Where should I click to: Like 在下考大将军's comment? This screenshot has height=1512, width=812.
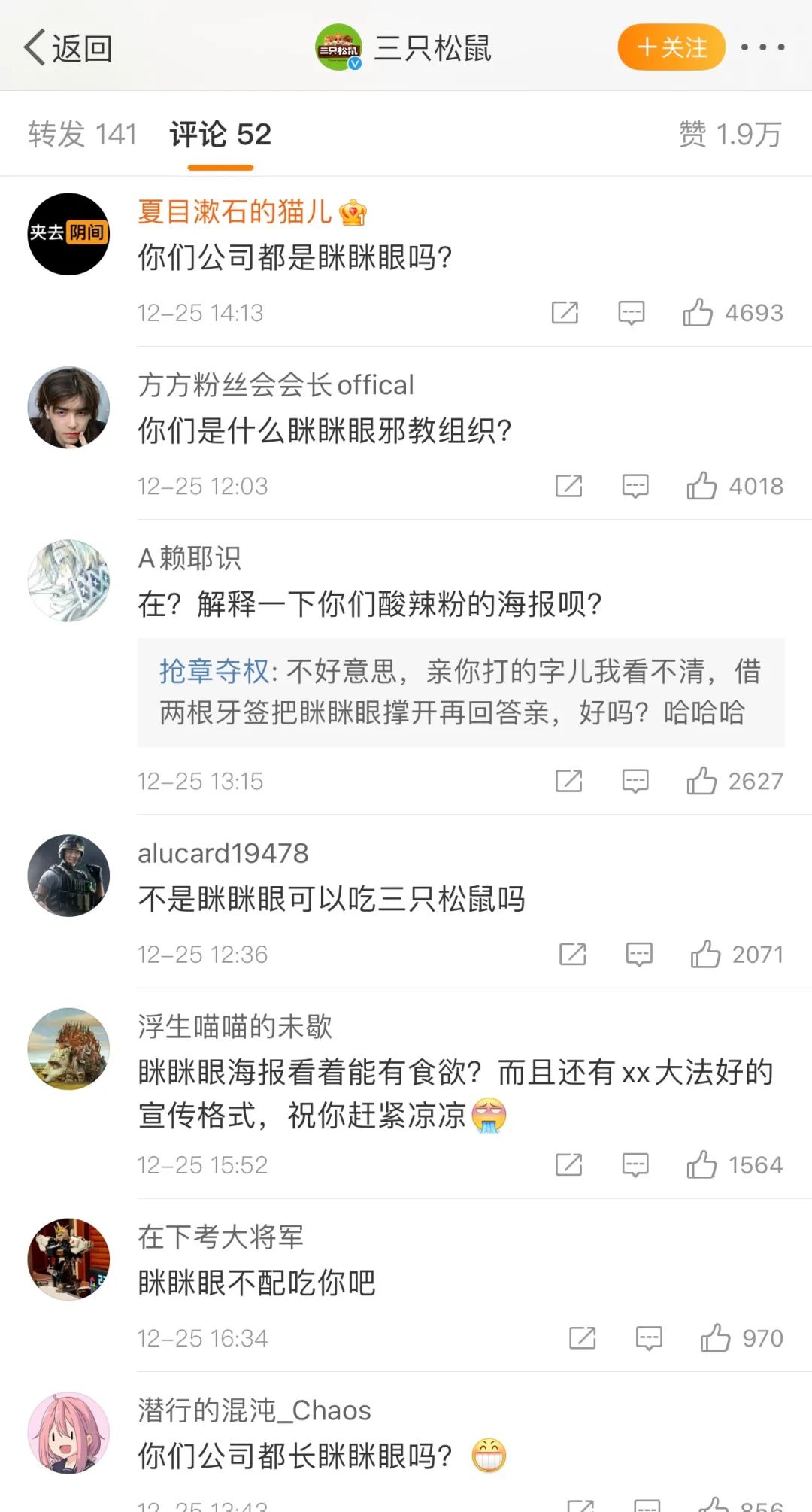tap(715, 1338)
